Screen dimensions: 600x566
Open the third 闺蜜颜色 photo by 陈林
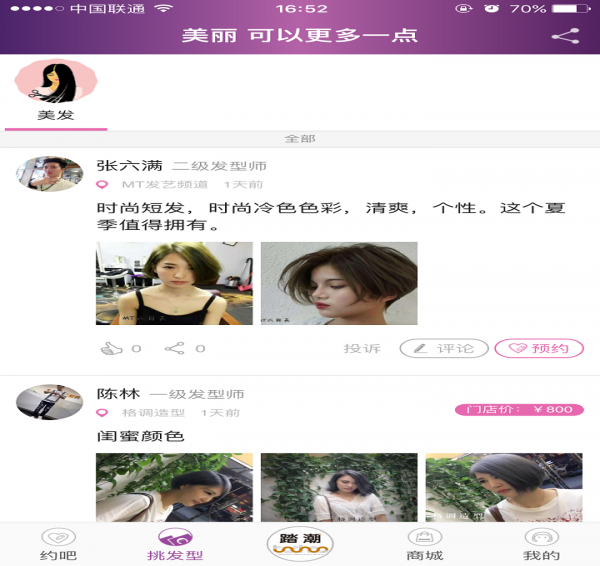click(504, 488)
